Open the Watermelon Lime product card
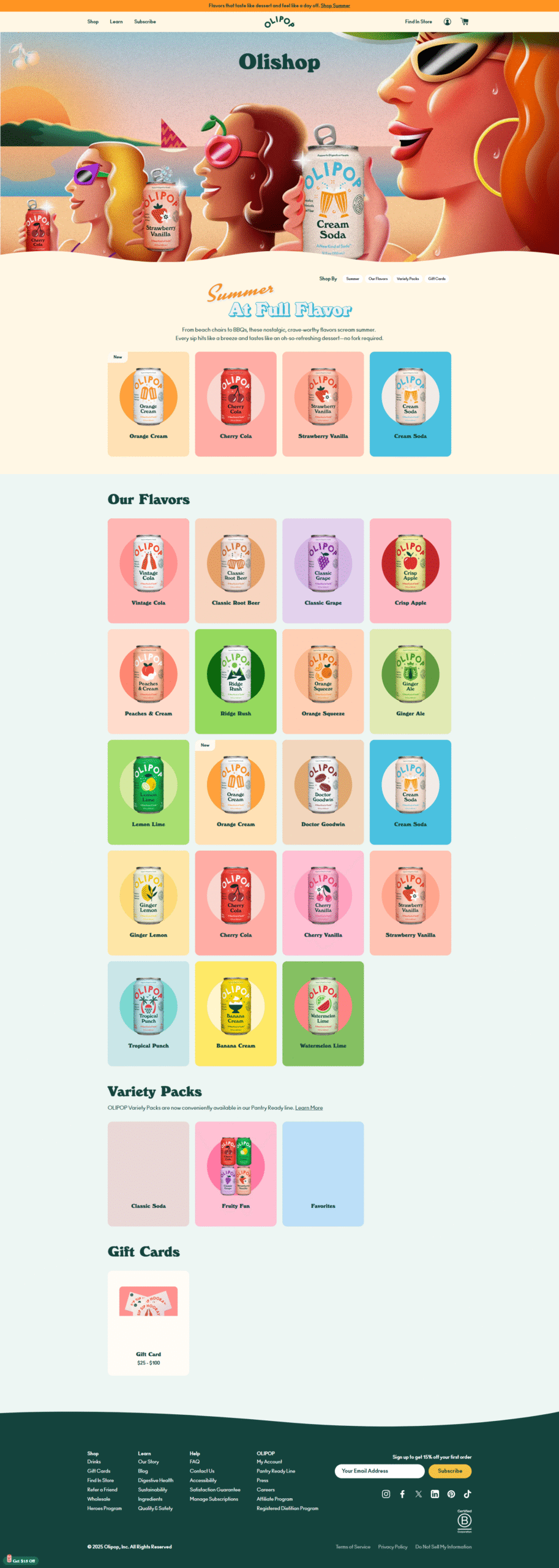The width and height of the screenshot is (559, 1568). pyautogui.click(x=323, y=1013)
